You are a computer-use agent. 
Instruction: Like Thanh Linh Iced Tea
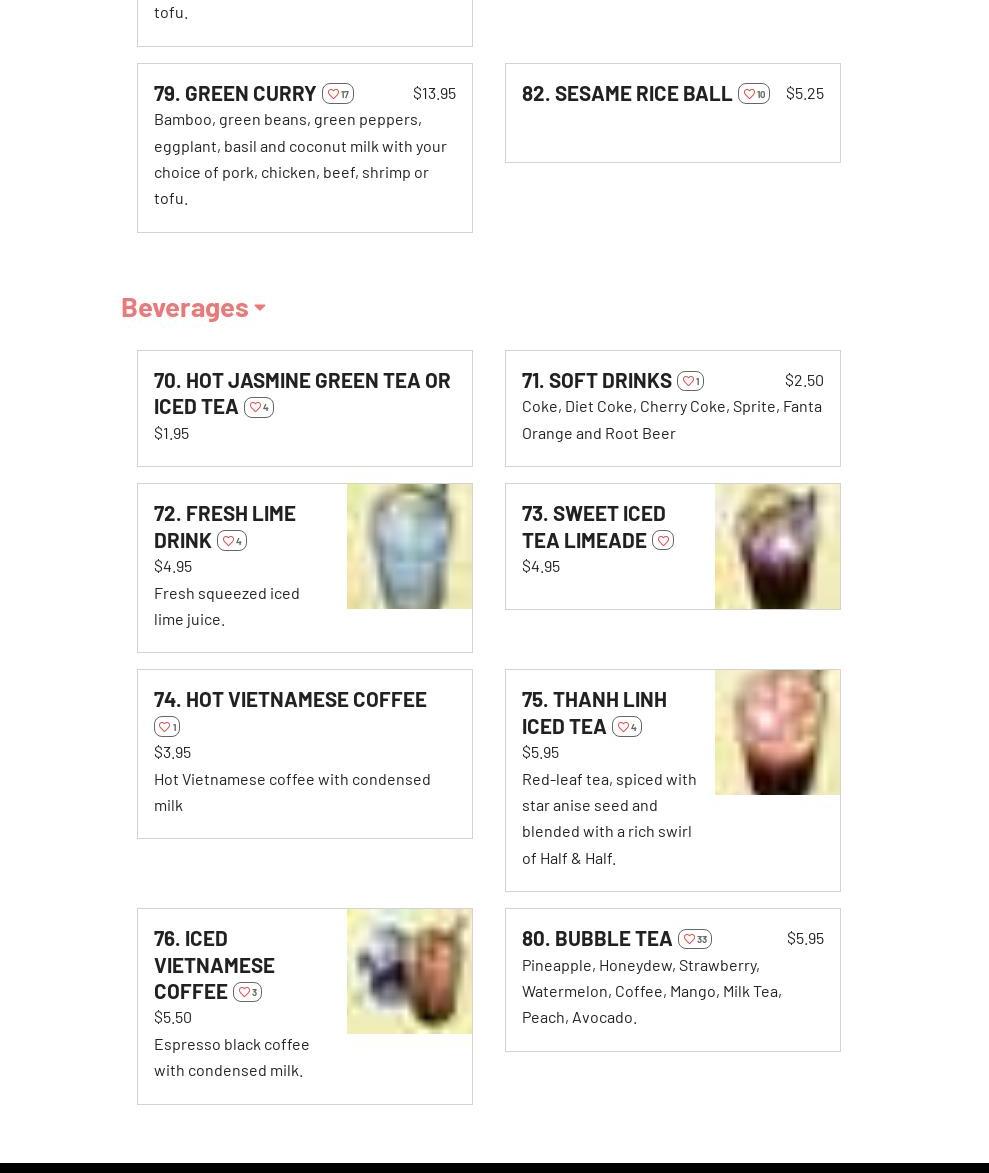(627, 727)
